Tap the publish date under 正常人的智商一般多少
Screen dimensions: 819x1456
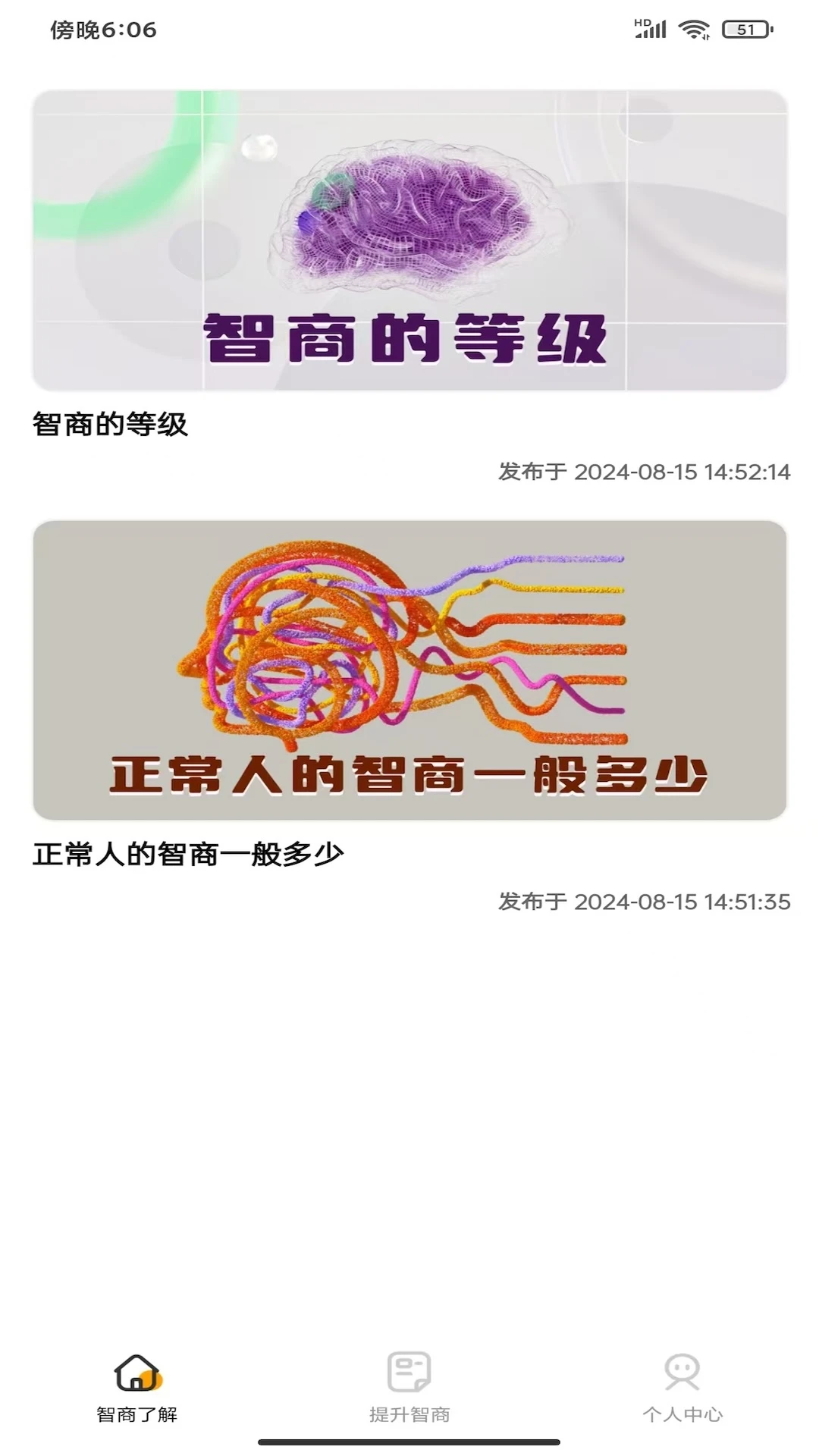point(644,902)
